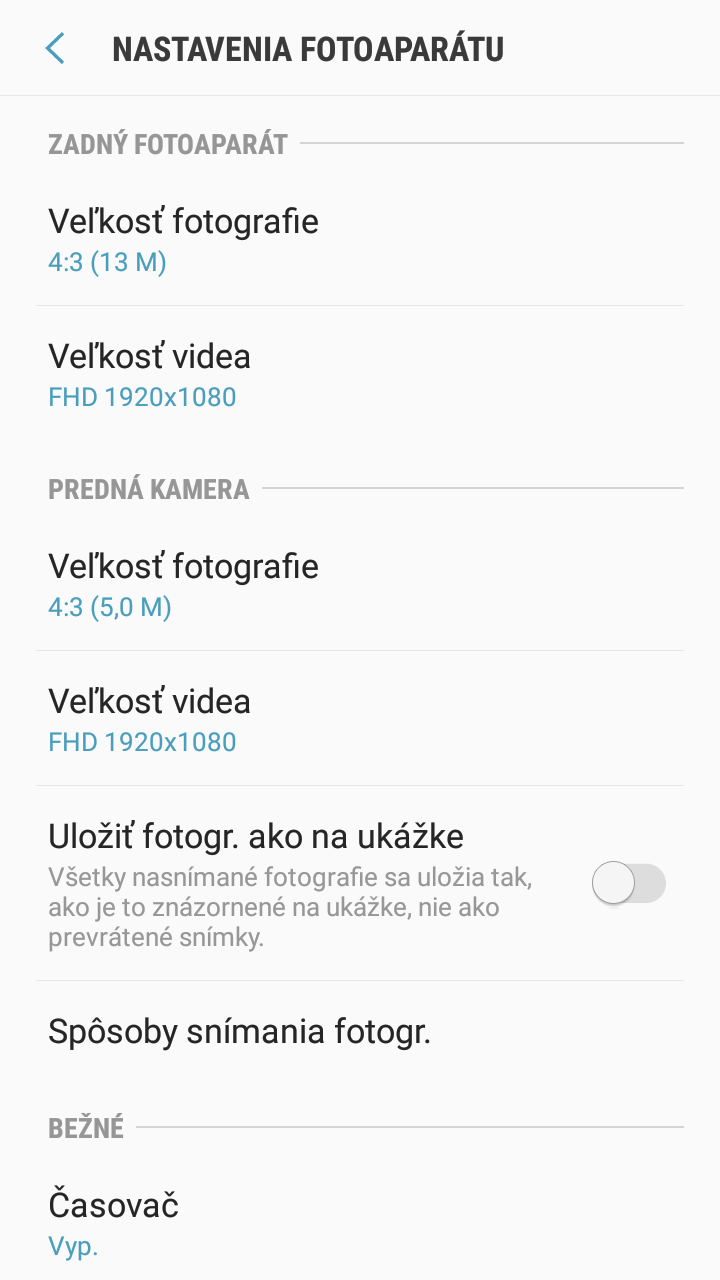Open rear camera Veľkosť videa setting

360,374
